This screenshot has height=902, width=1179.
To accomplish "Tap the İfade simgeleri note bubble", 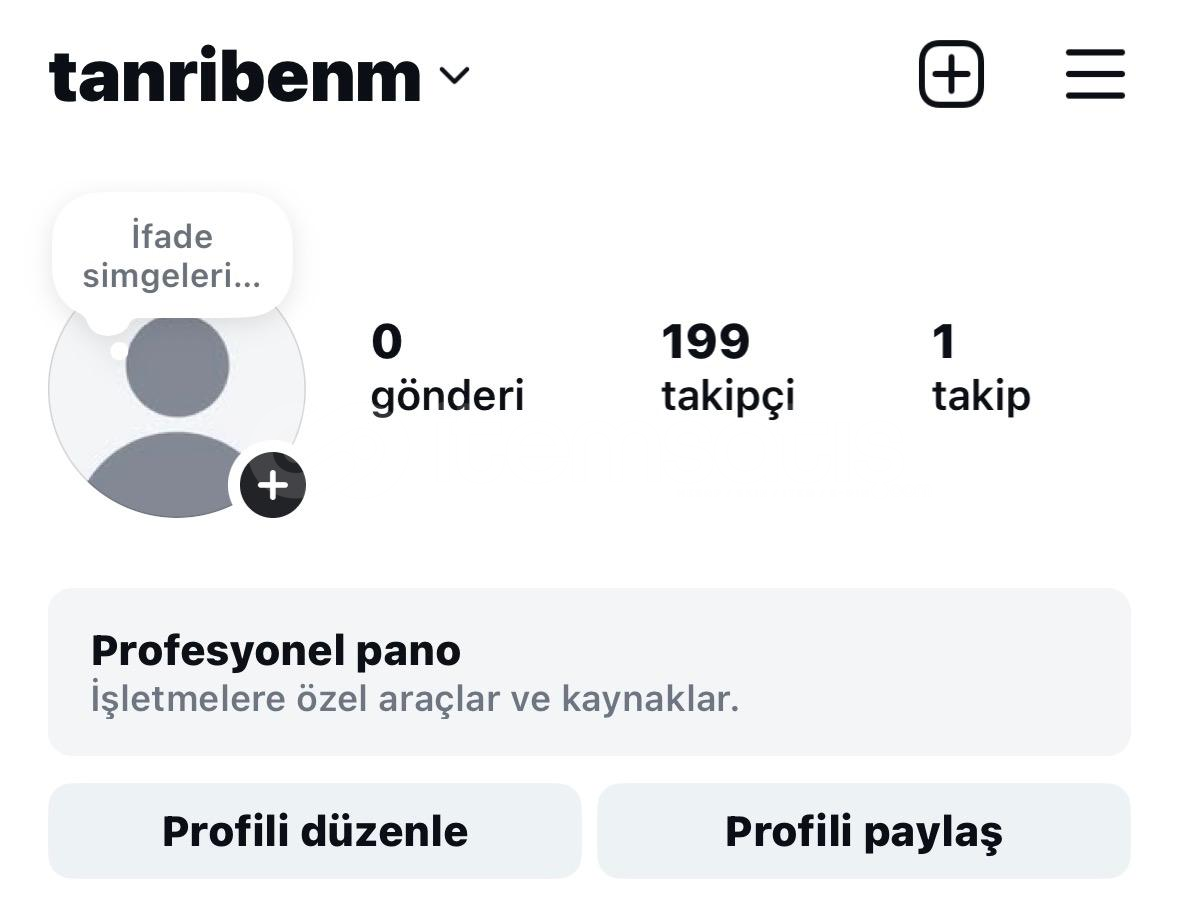I will coord(172,255).
